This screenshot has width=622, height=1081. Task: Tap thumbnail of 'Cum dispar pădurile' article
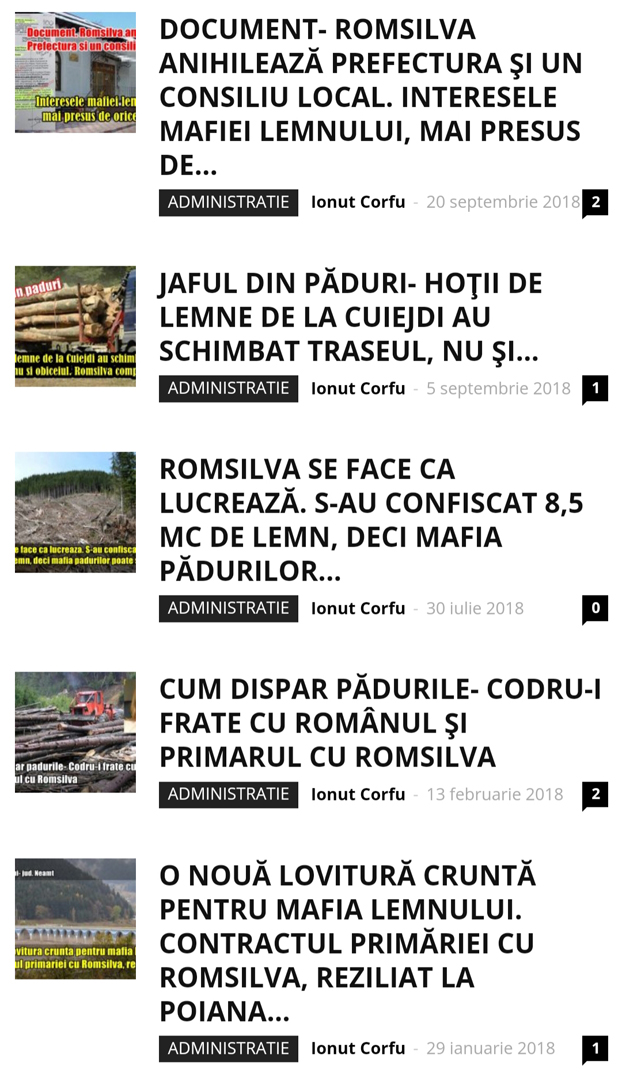(x=75, y=732)
